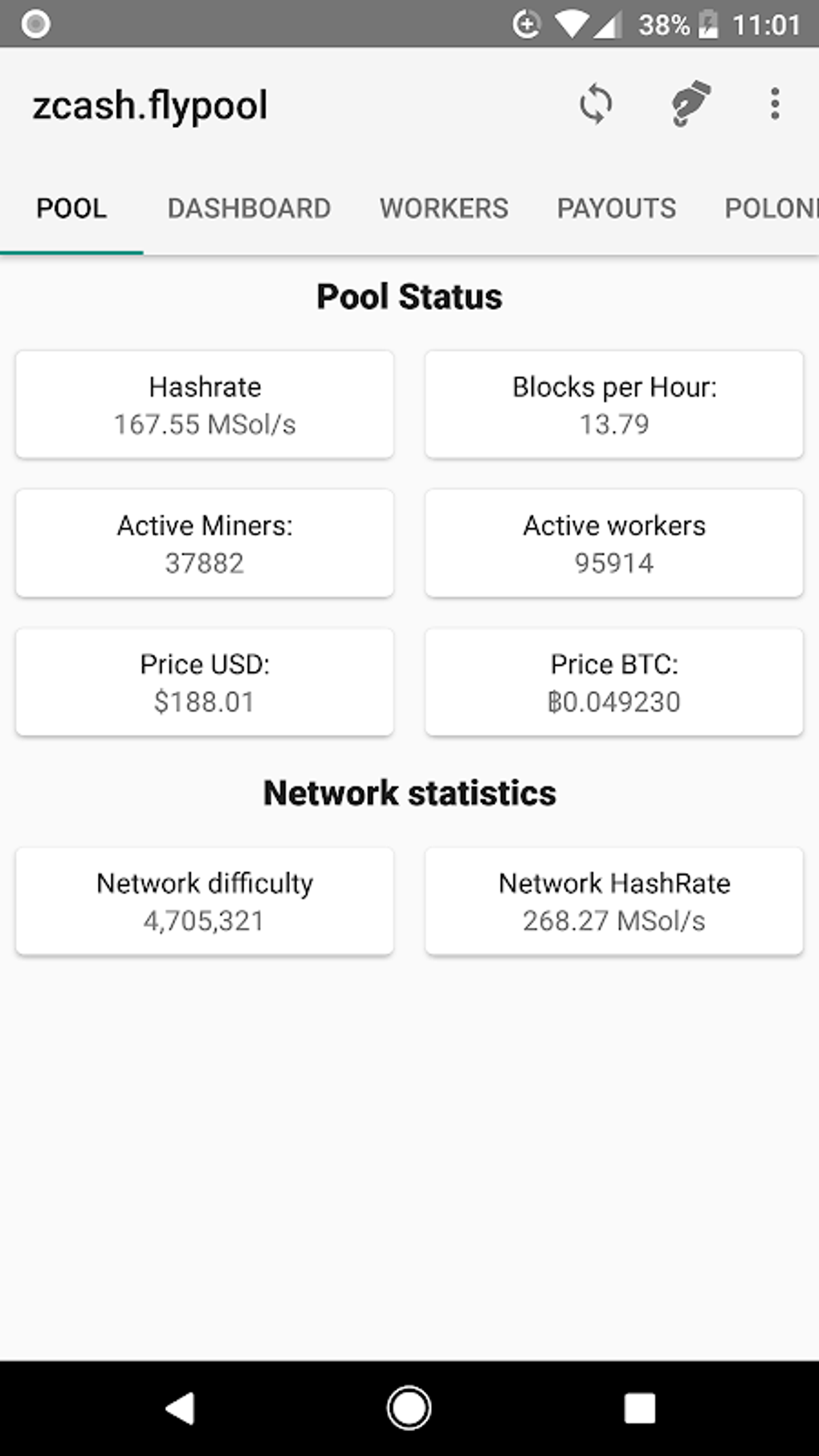Screen dimensions: 819x1456
Task: Open the three-dot overflow menu
Action: click(x=774, y=104)
